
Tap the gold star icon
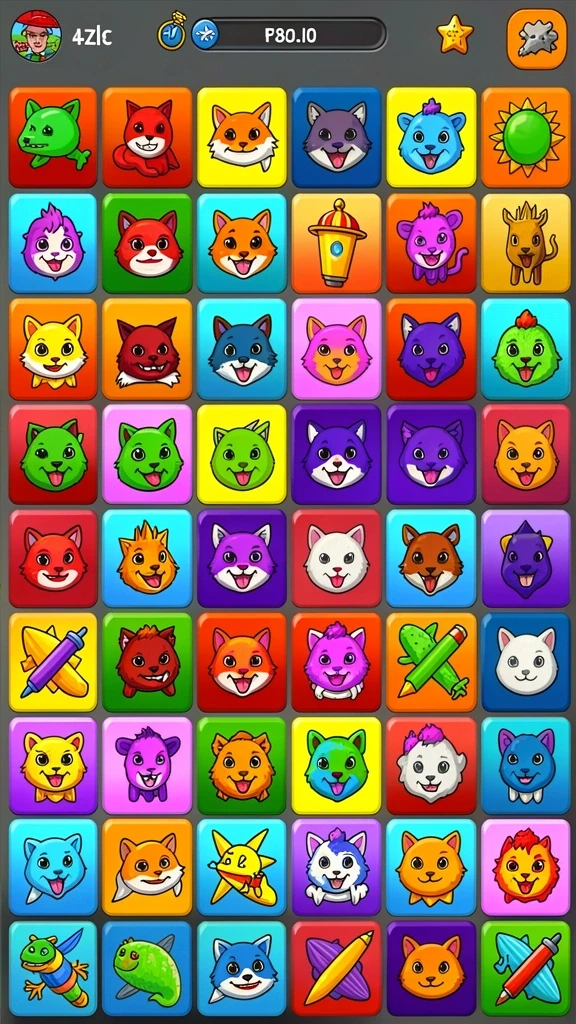click(x=455, y=35)
